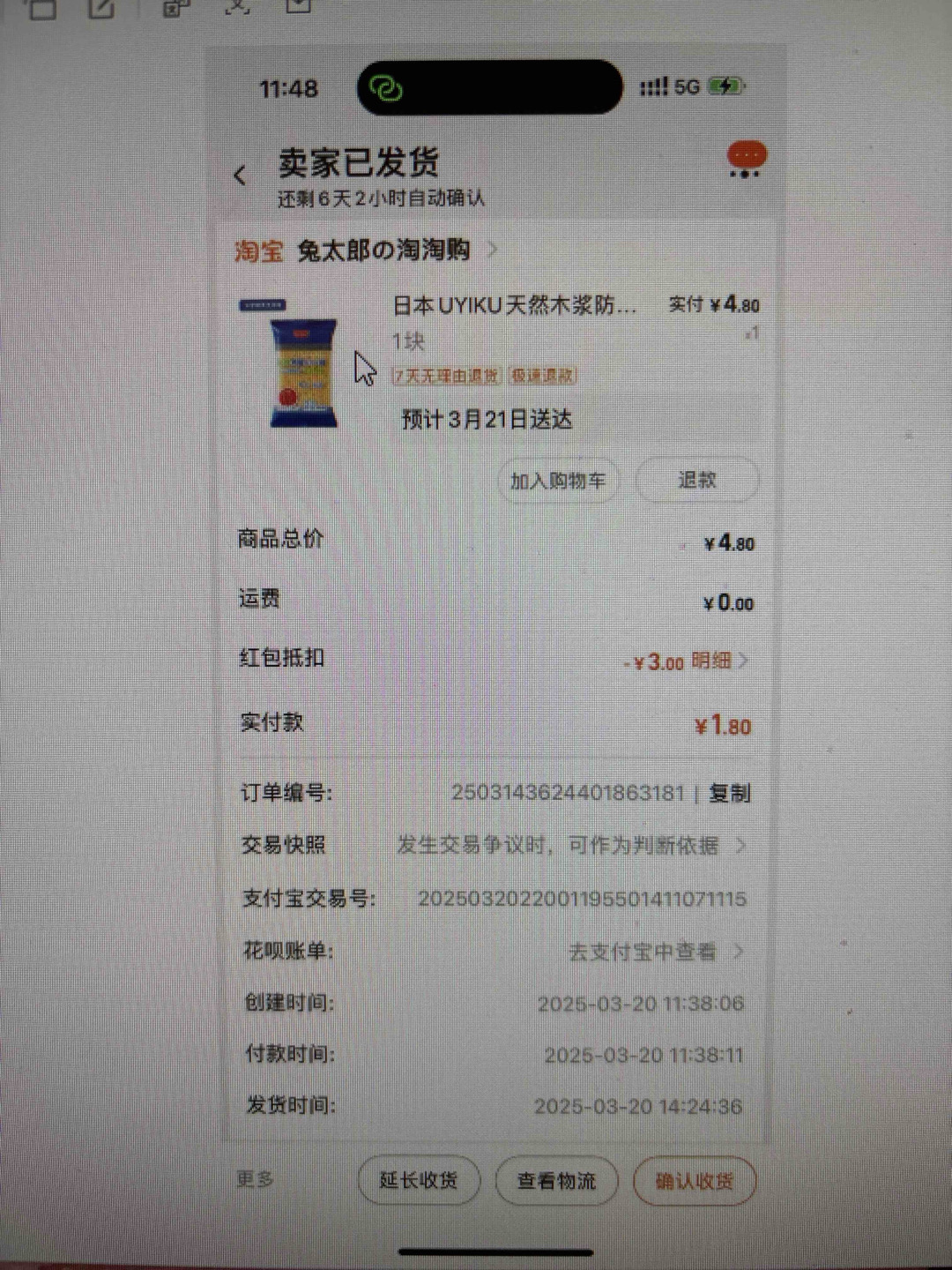Open the customer service chat bubble icon
Viewport: 952px width, 1270px height.
tap(746, 159)
